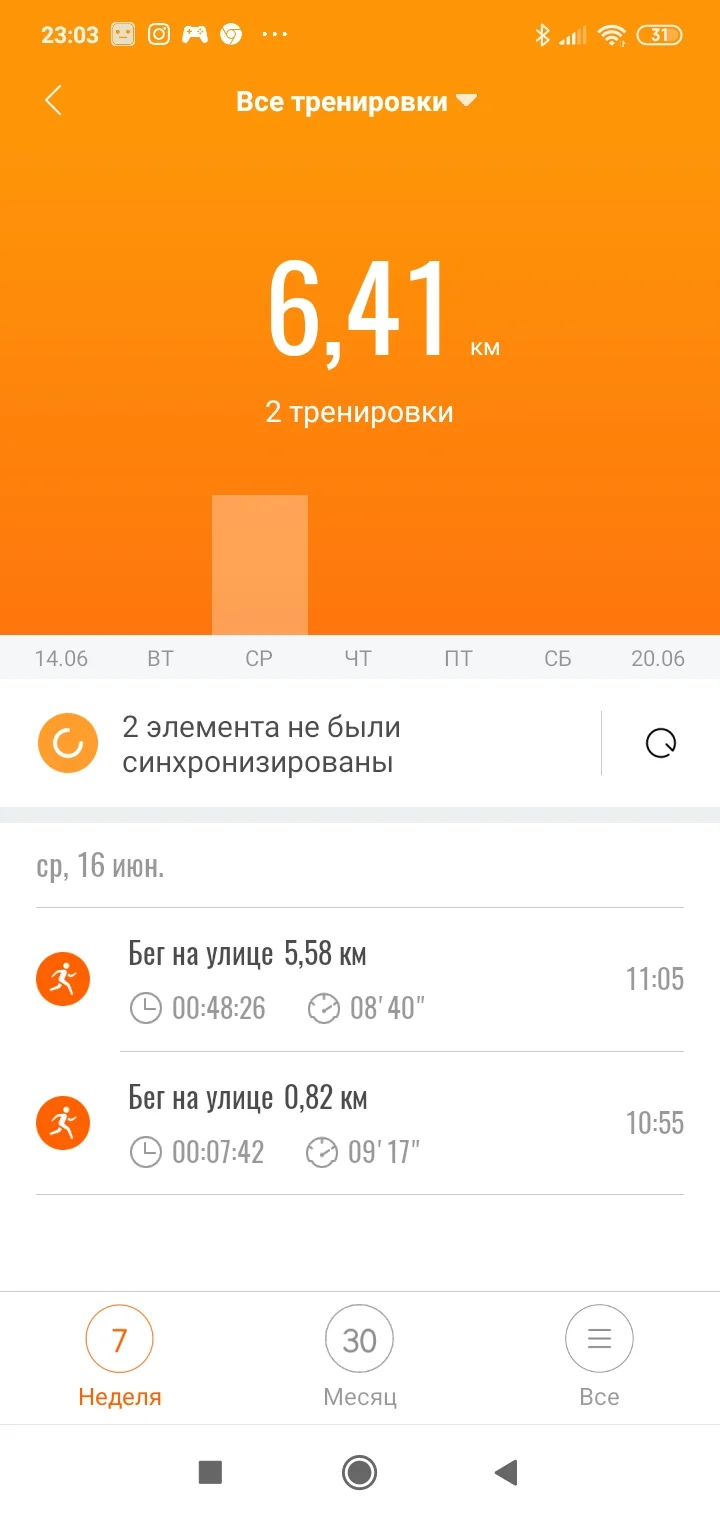
Task: Open the 0,82 км outdoor run
Action: [360, 1123]
